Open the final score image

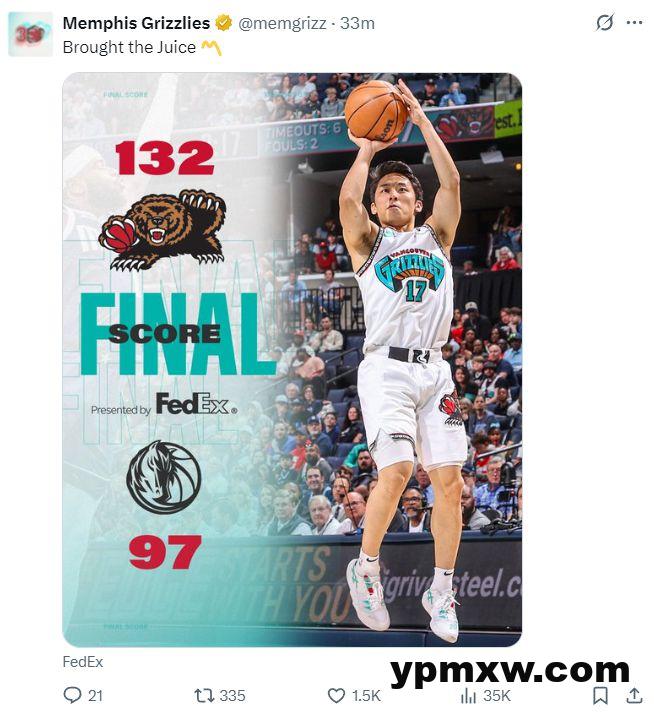(292, 360)
